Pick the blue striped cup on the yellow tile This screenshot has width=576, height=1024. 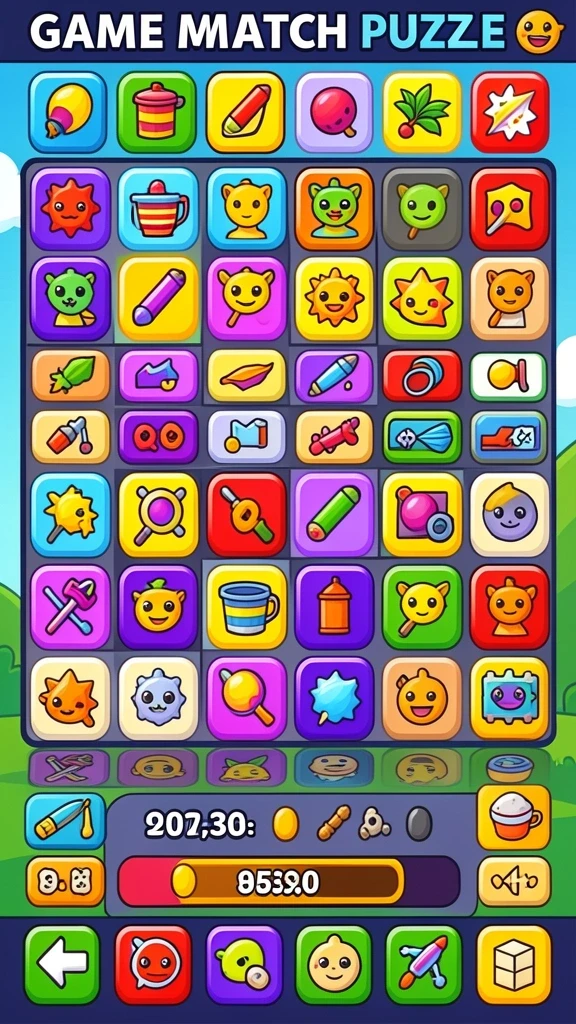tap(247, 607)
